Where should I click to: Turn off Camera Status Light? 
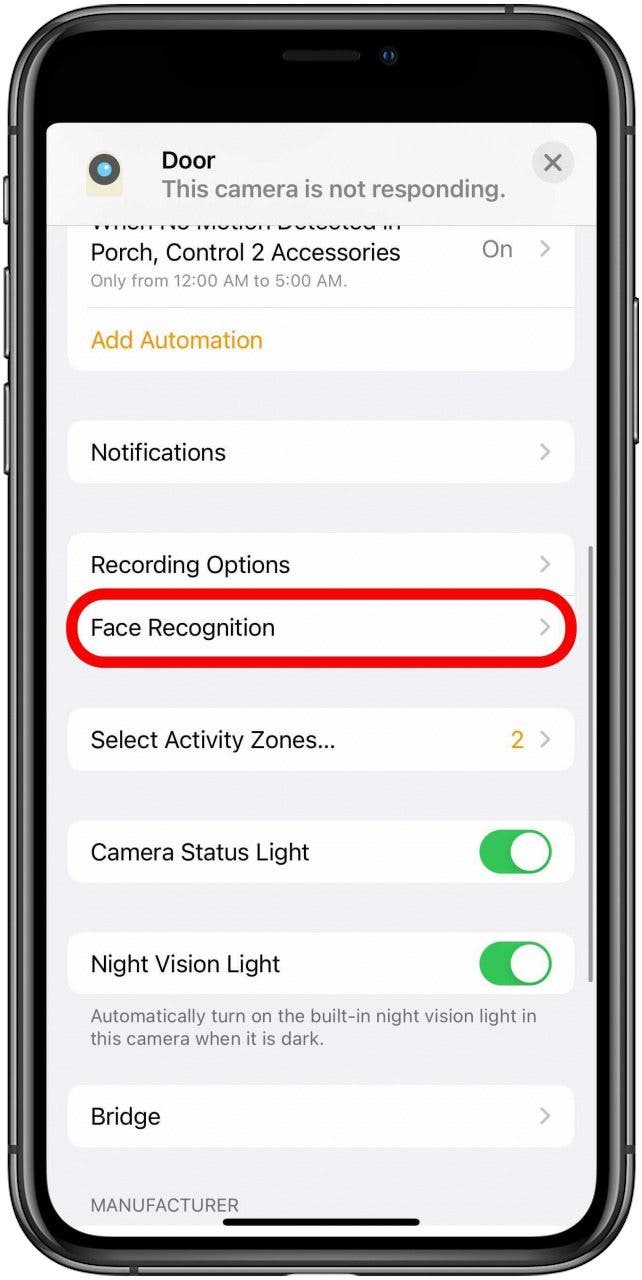[515, 853]
